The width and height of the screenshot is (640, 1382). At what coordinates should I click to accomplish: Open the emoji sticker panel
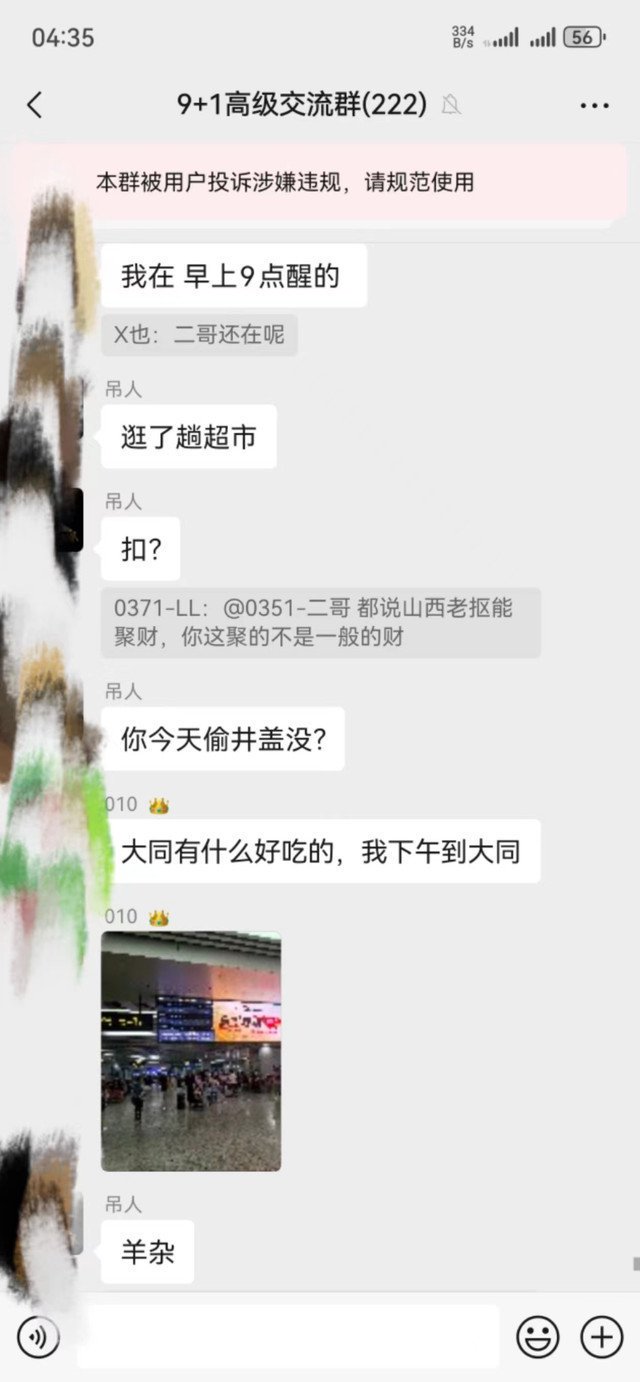(x=537, y=1337)
